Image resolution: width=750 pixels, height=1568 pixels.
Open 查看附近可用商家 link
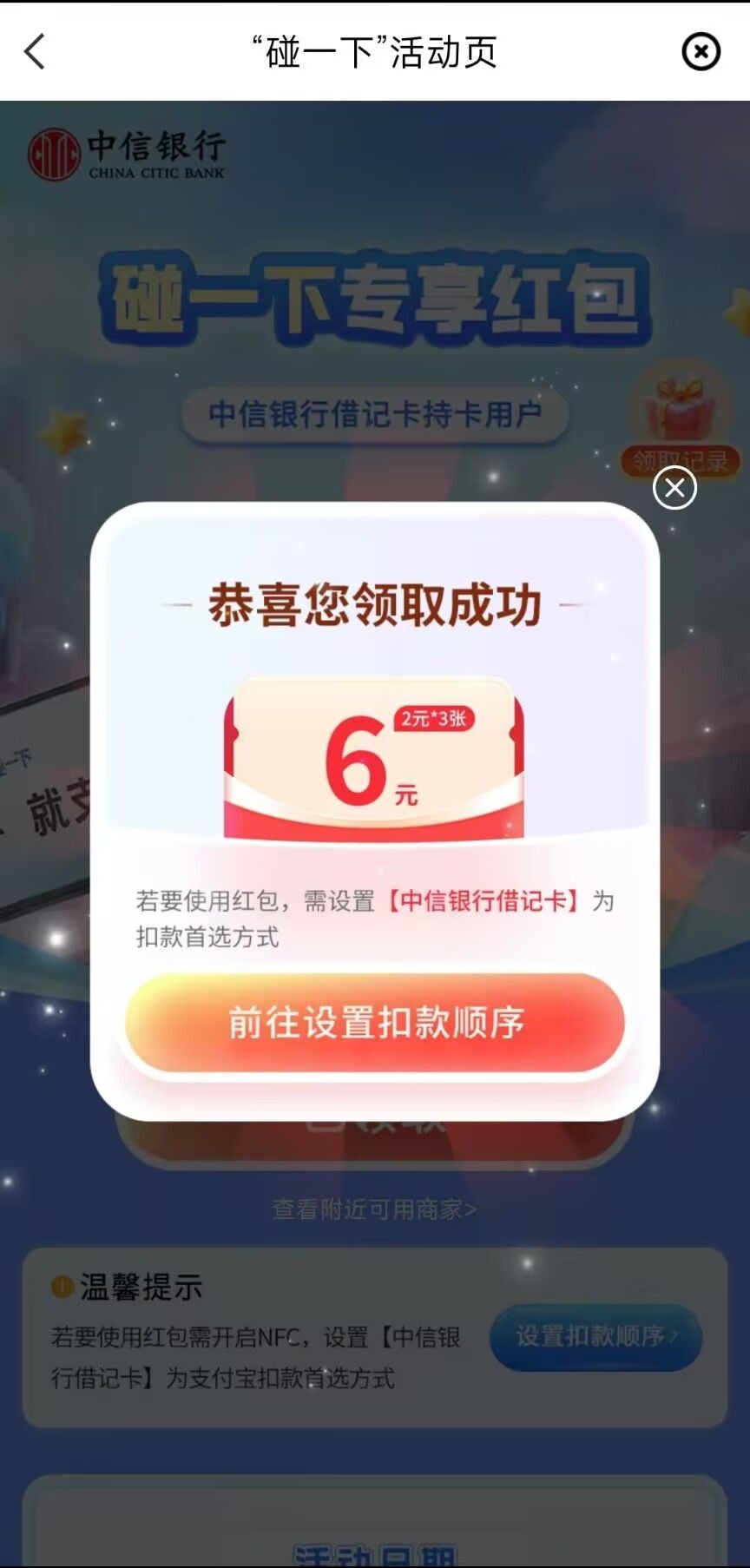[x=375, y=1209]
